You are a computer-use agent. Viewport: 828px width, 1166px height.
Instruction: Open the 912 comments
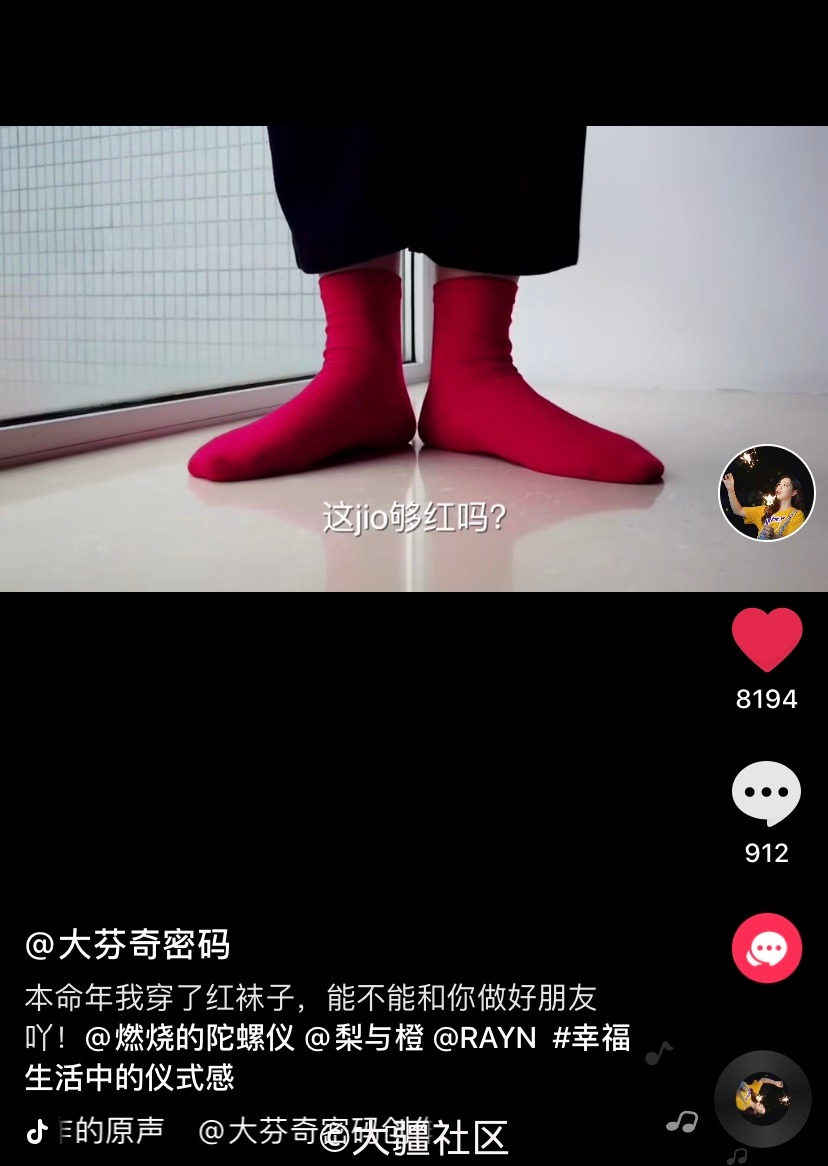click(767, 793)
